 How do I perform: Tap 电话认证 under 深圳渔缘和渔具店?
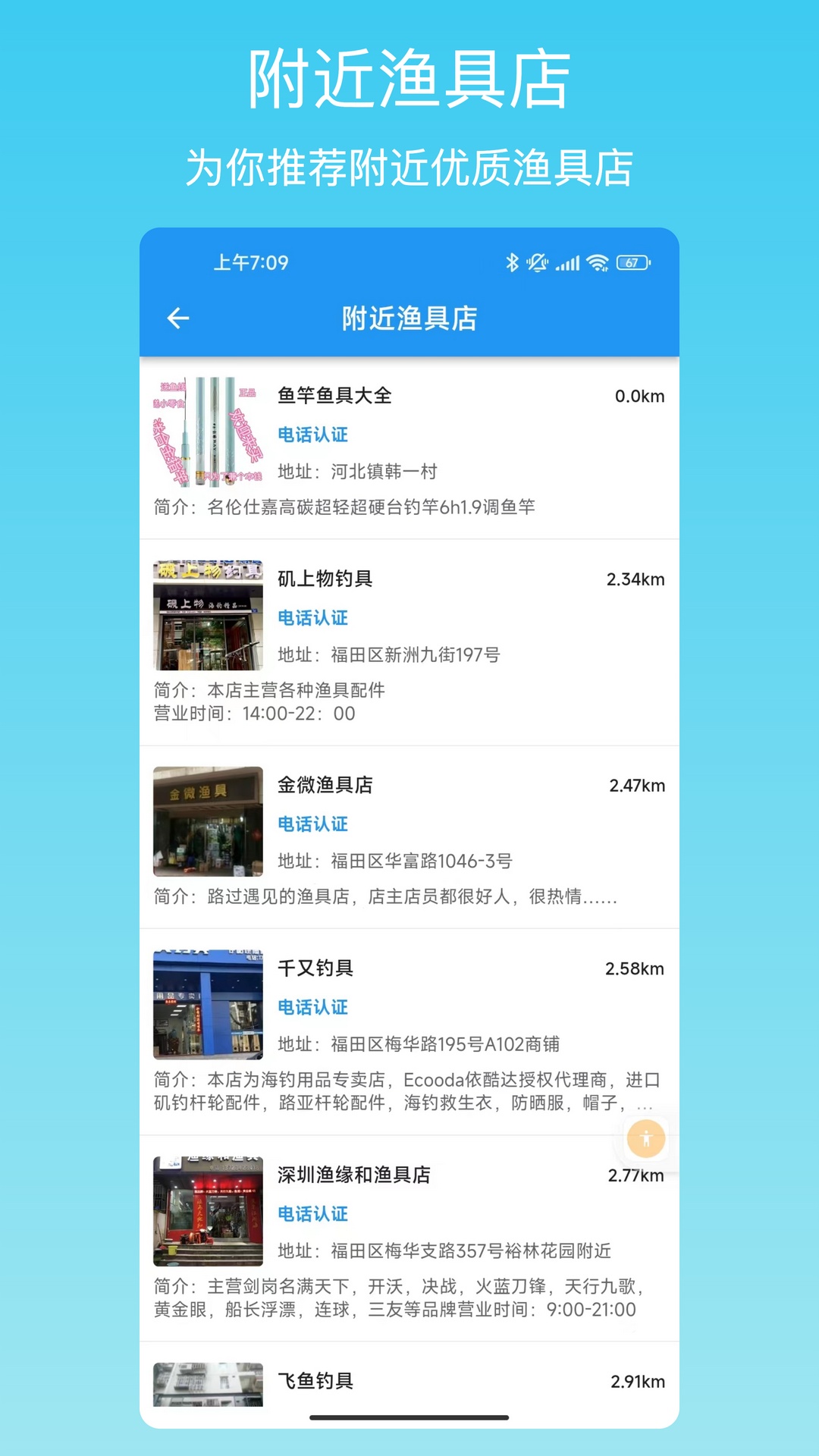(x=313, y=1213)
